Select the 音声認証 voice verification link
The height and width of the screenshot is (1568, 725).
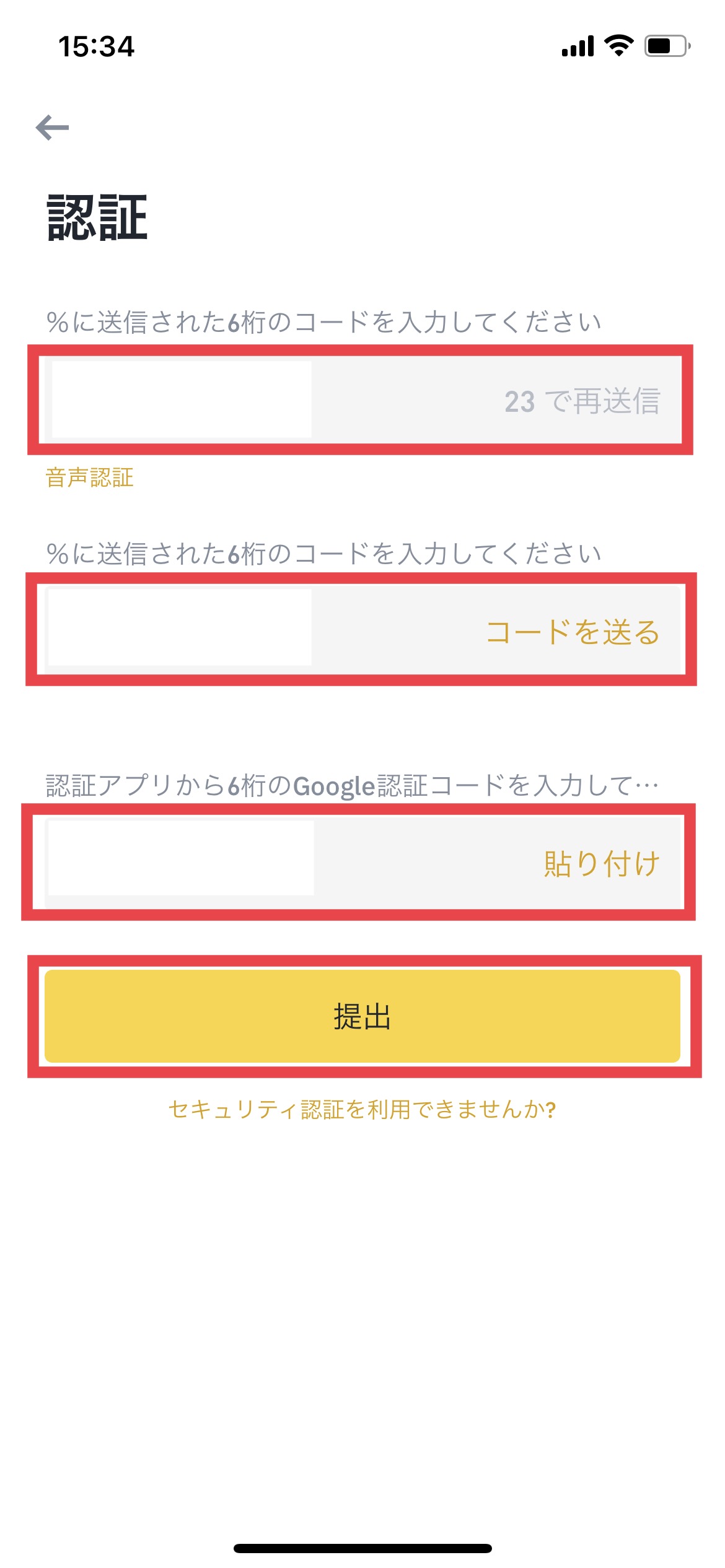90,477
